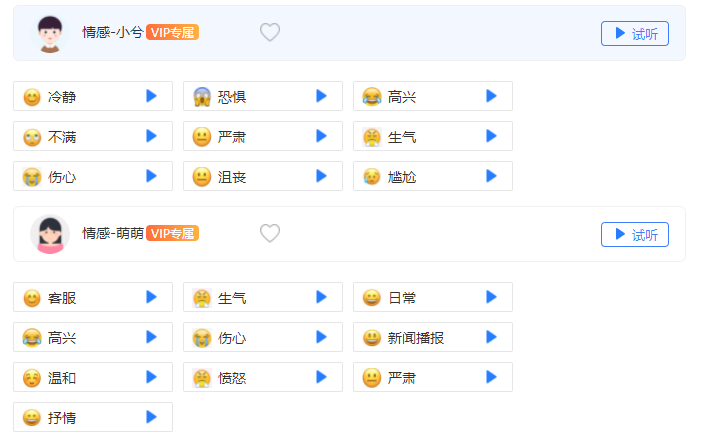Listen to the 新闻播报 style sample
This screenshot has height=432, width=703.
491,337
